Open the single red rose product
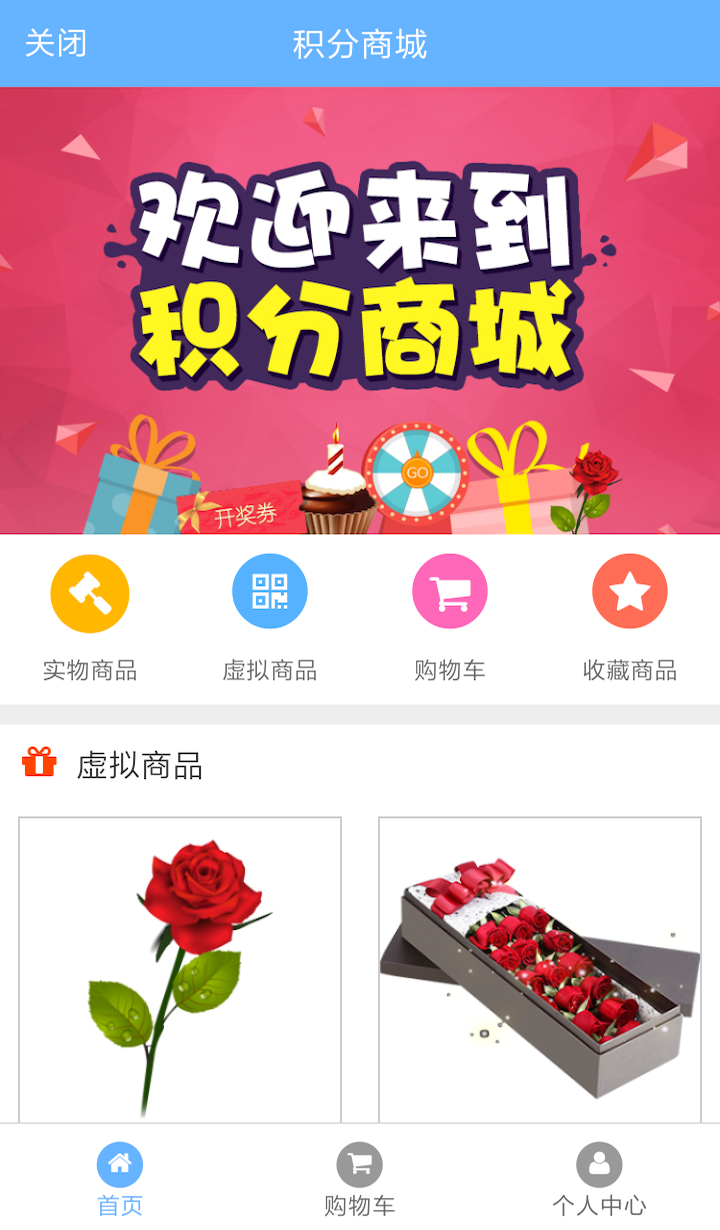The width and height of the screenshot is (720, 1230). (180, 970)
